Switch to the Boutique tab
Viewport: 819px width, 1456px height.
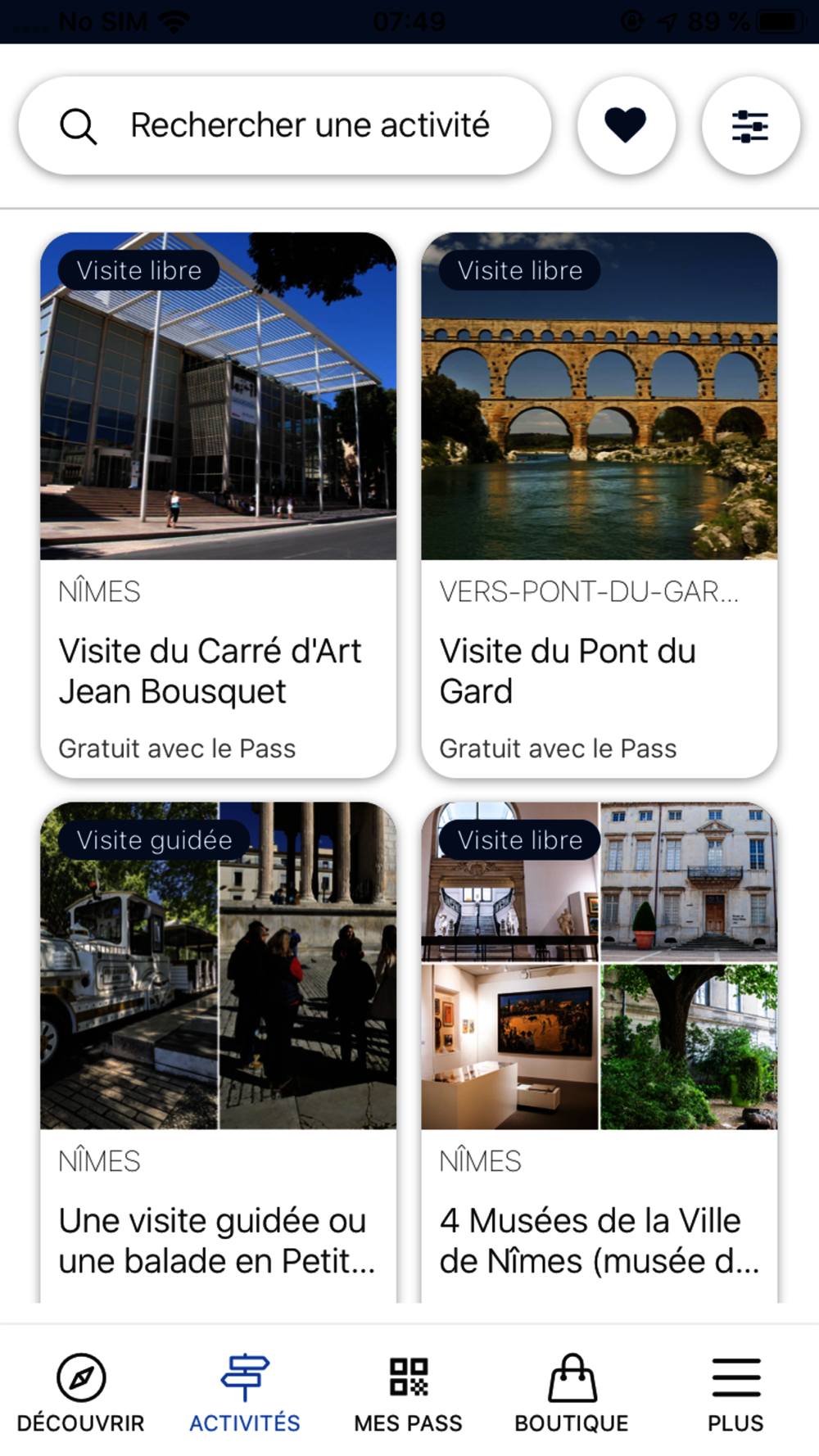click(x=572, y=1393)
